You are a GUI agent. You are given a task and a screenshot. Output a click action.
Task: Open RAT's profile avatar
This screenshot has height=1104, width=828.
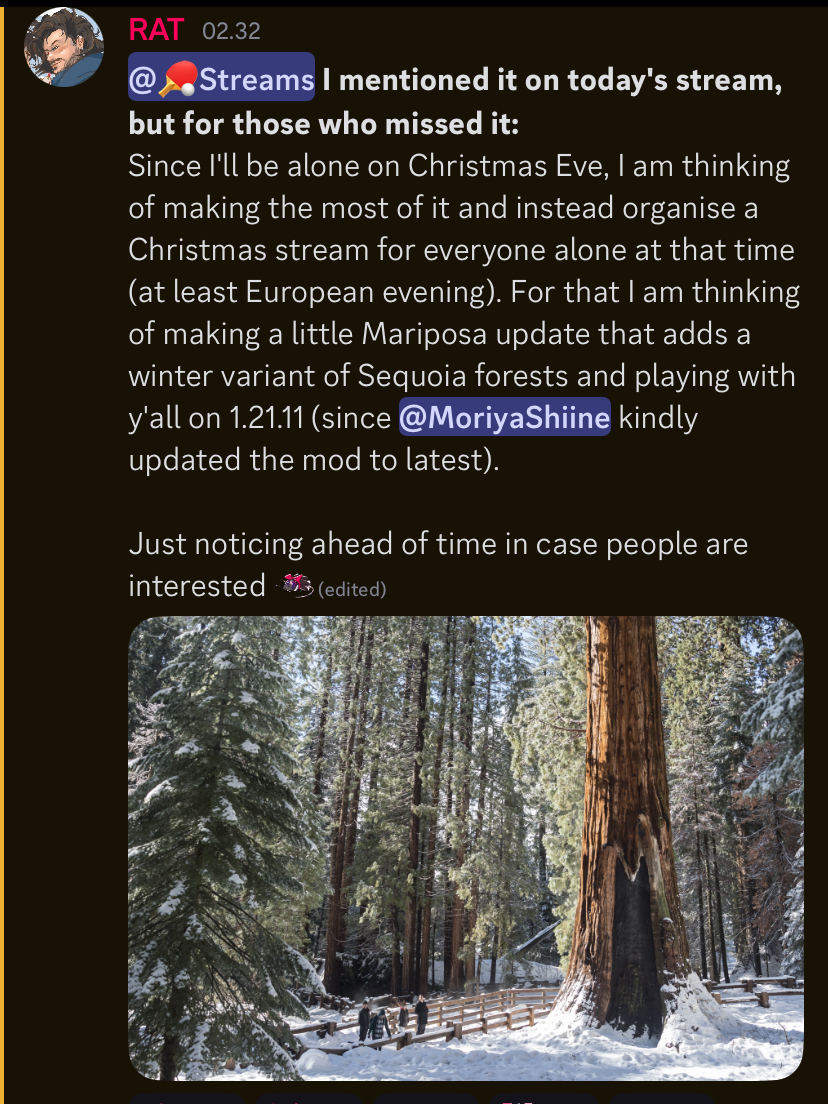[64, 47]
